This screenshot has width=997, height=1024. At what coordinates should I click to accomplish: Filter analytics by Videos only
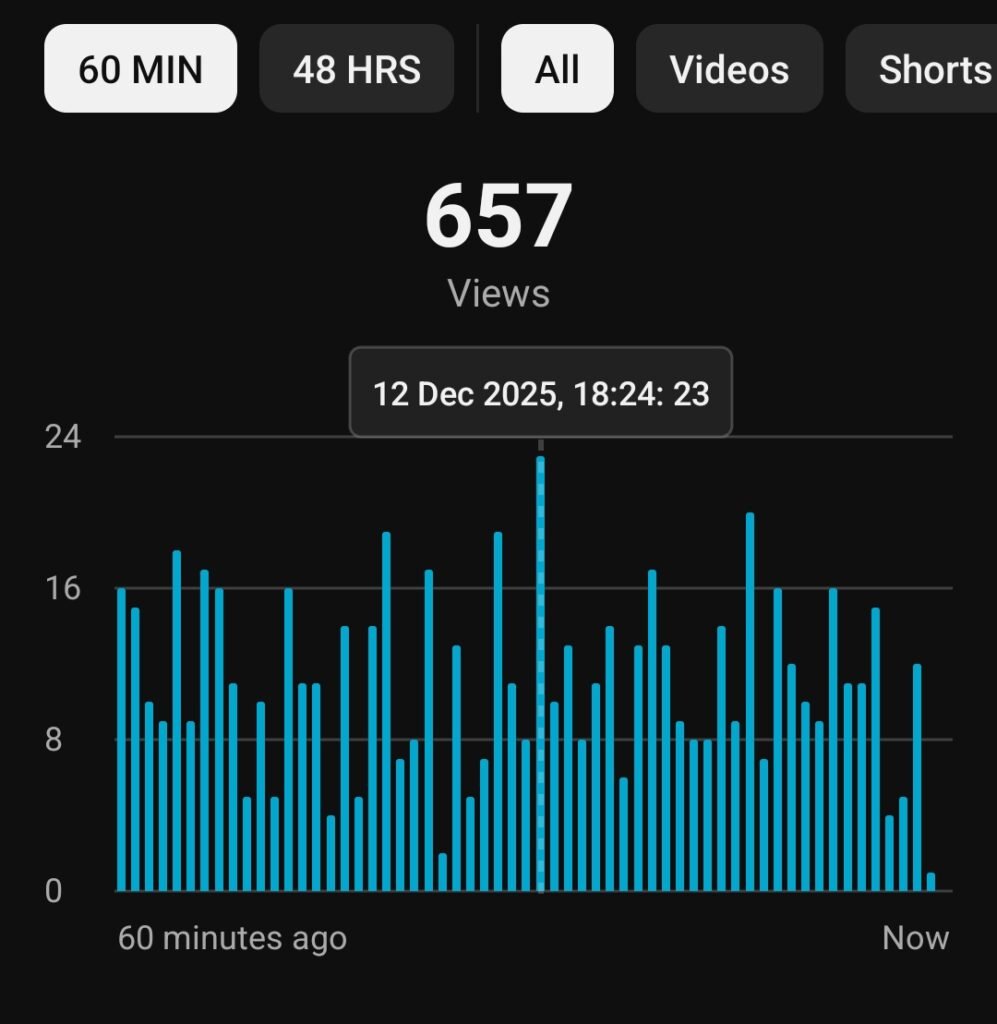point(729,68)
